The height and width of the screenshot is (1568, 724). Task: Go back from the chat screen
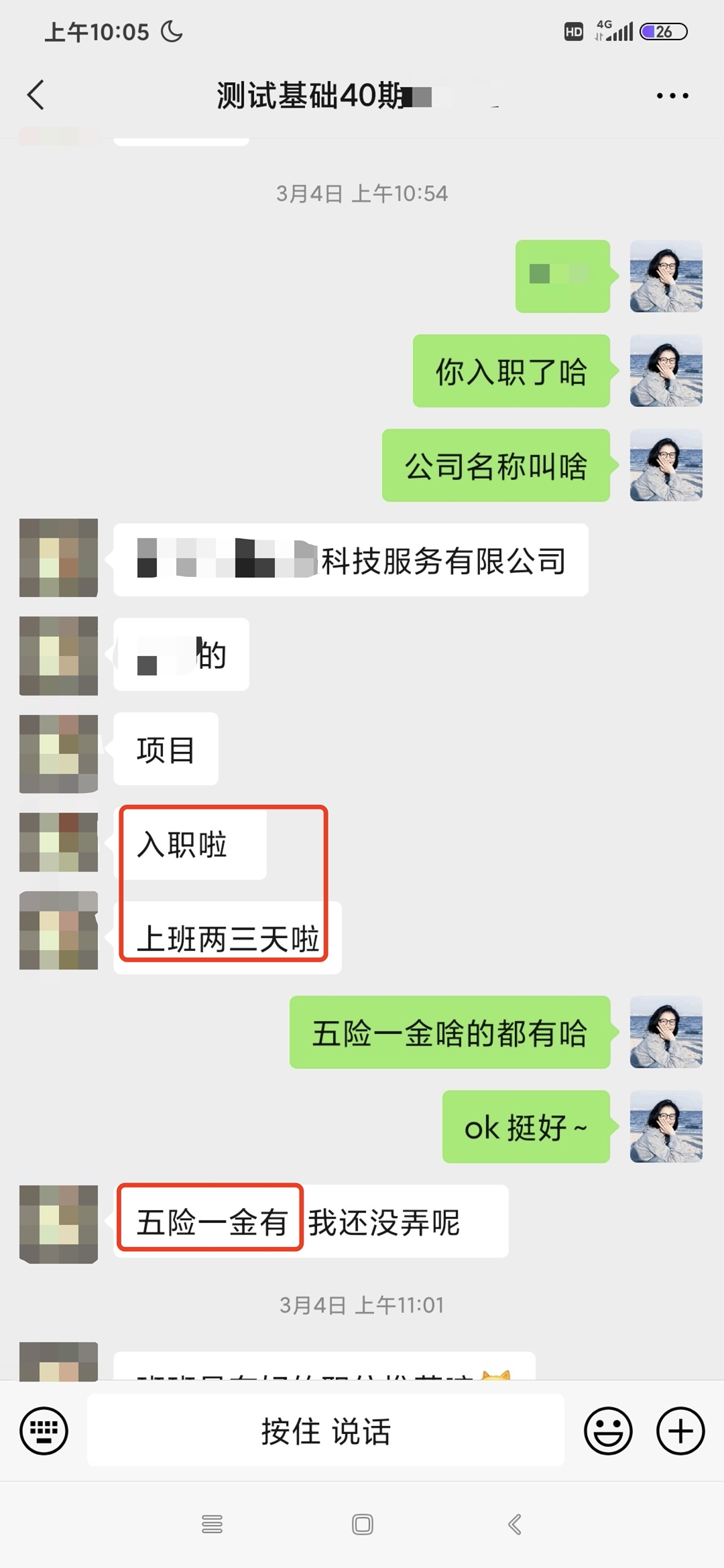(36, 95)
